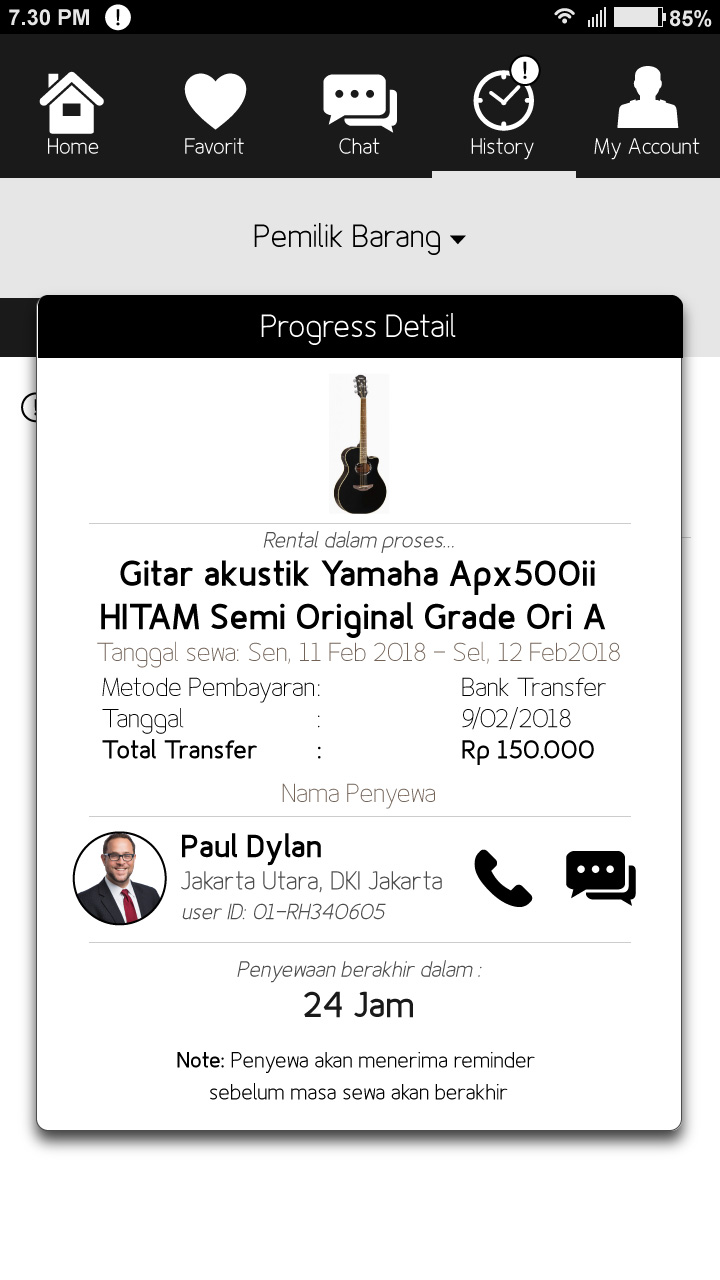View Paul Dylan's profile photo
This screenshot has height=1280, width=720.
[120, 878]
